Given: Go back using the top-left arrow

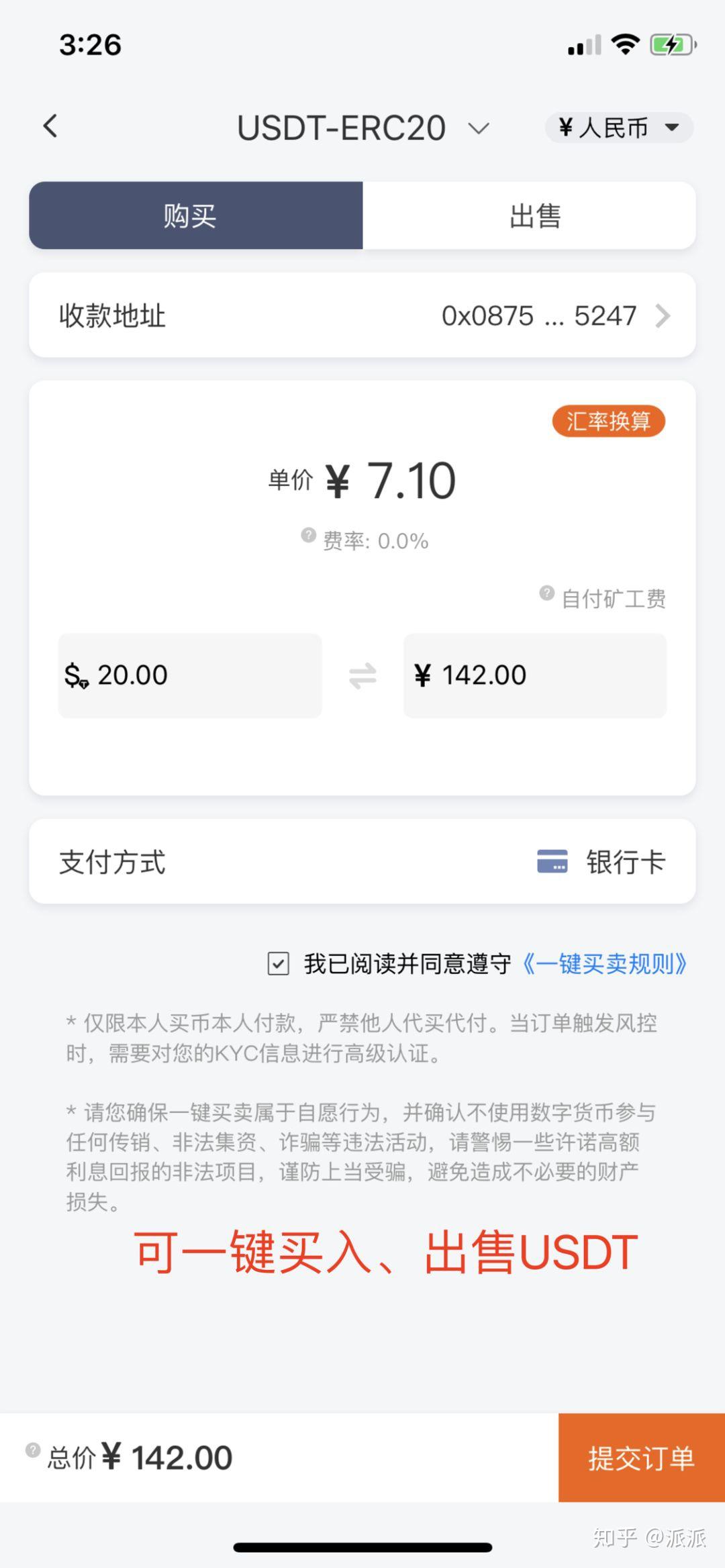Looking at the screenshot, I should (50, 126).
